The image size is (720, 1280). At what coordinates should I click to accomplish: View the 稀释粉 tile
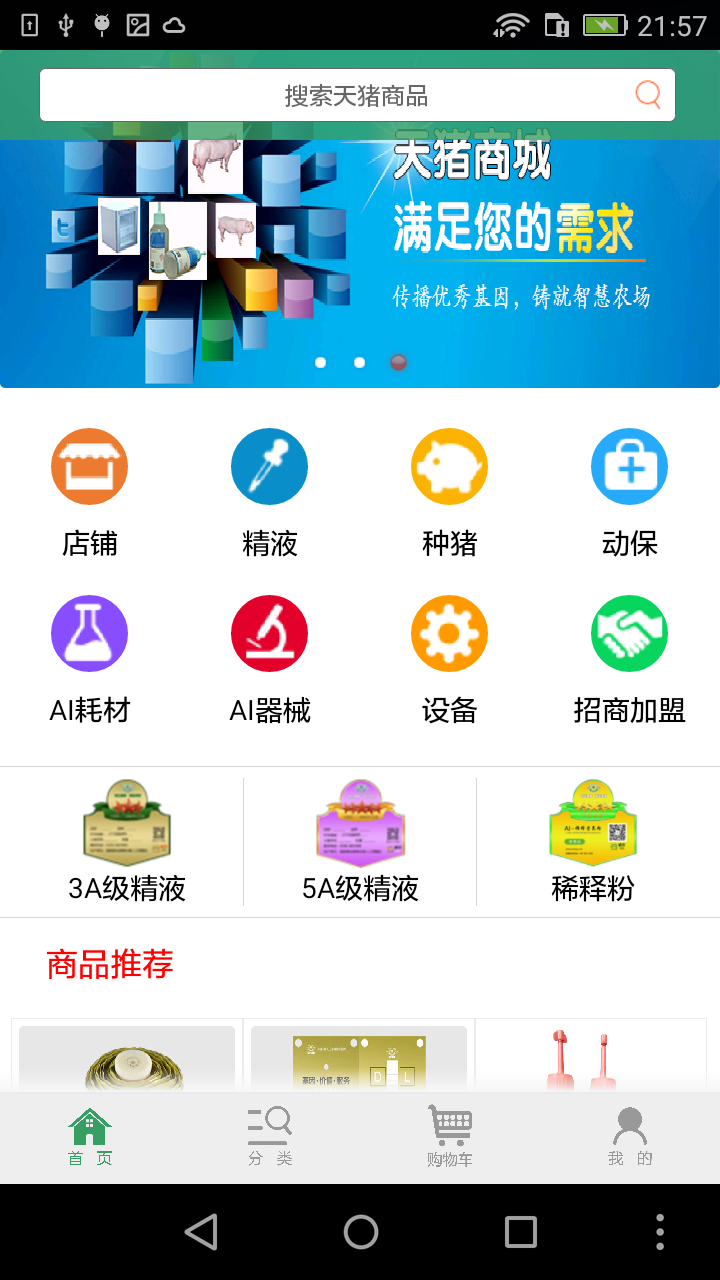593,842
